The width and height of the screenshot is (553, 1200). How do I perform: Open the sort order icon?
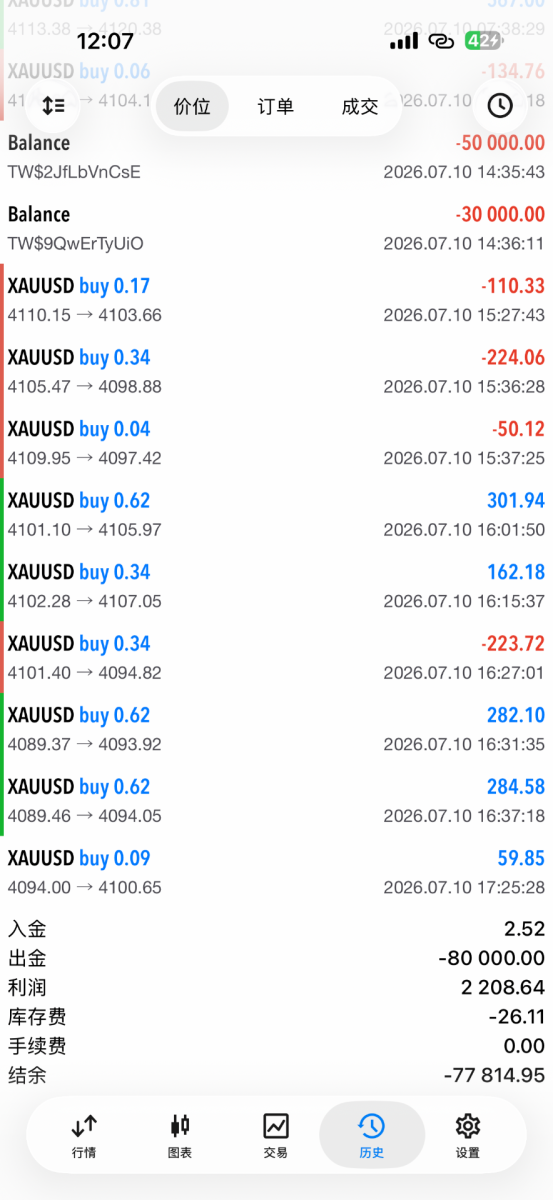[53, 105]
